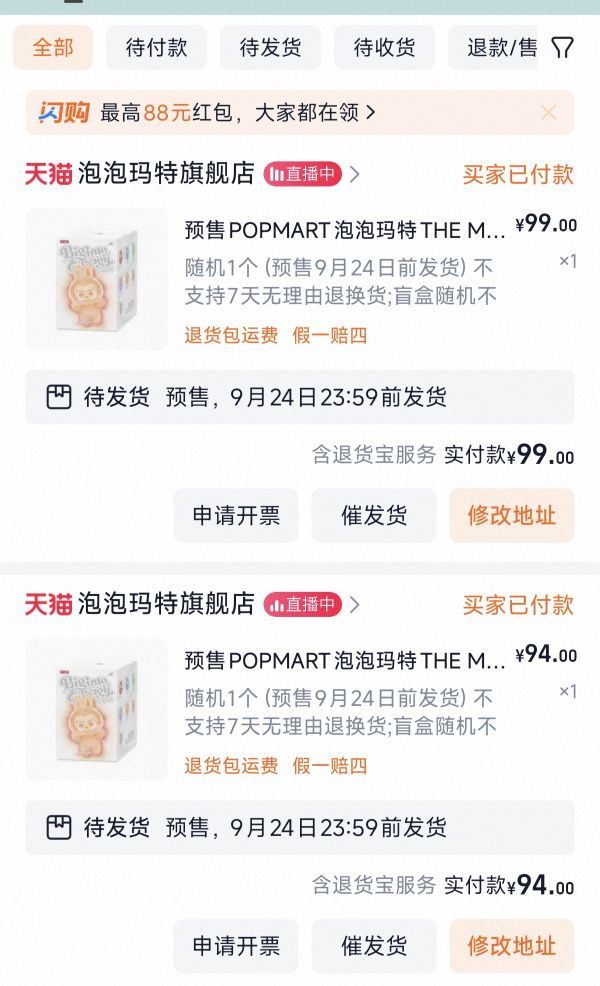Open the ¥94 order product image

point(96,709)
